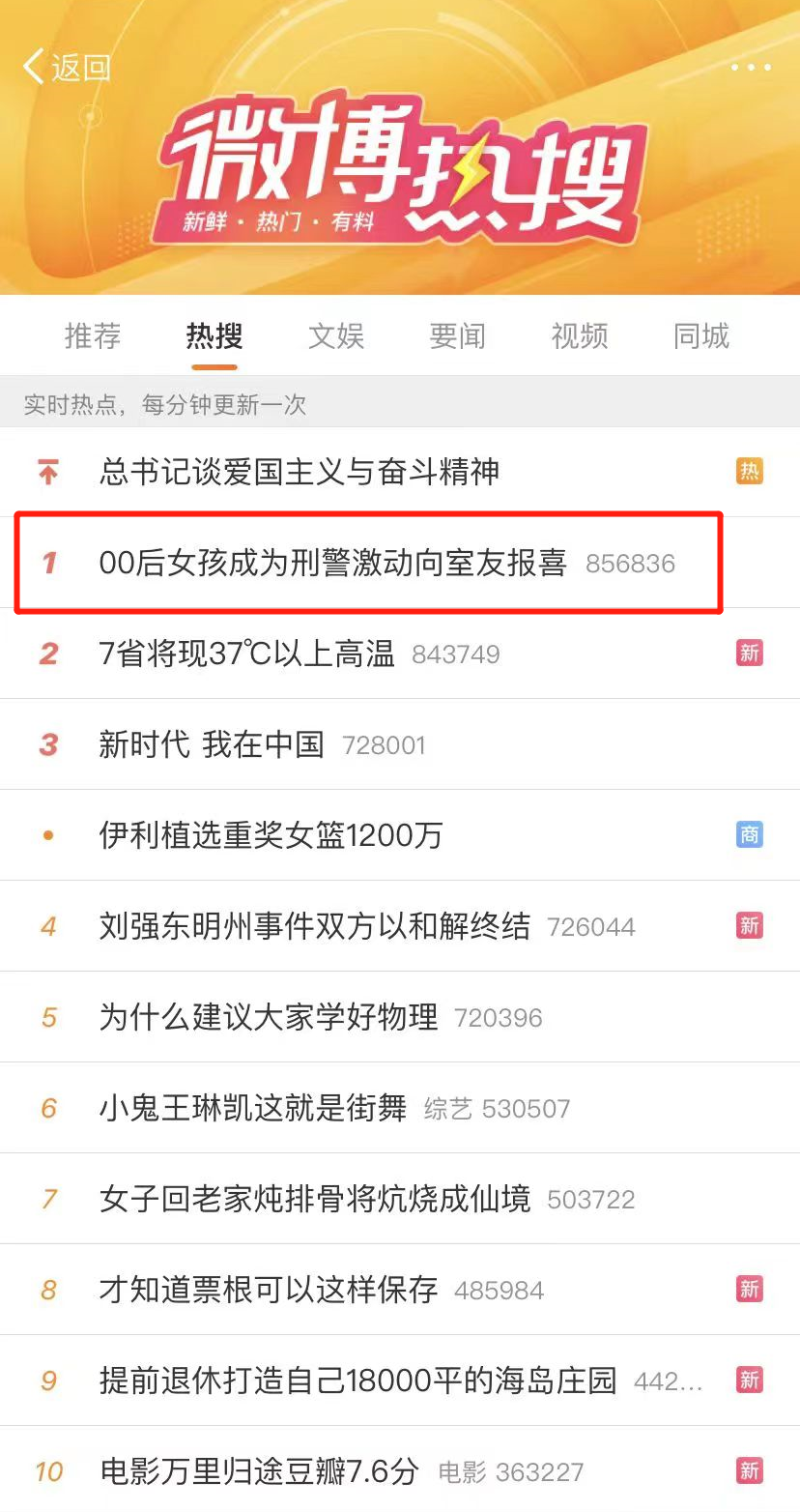Open topic 00后女孩成为刑警激动向室友报喜

click(332, 563)
